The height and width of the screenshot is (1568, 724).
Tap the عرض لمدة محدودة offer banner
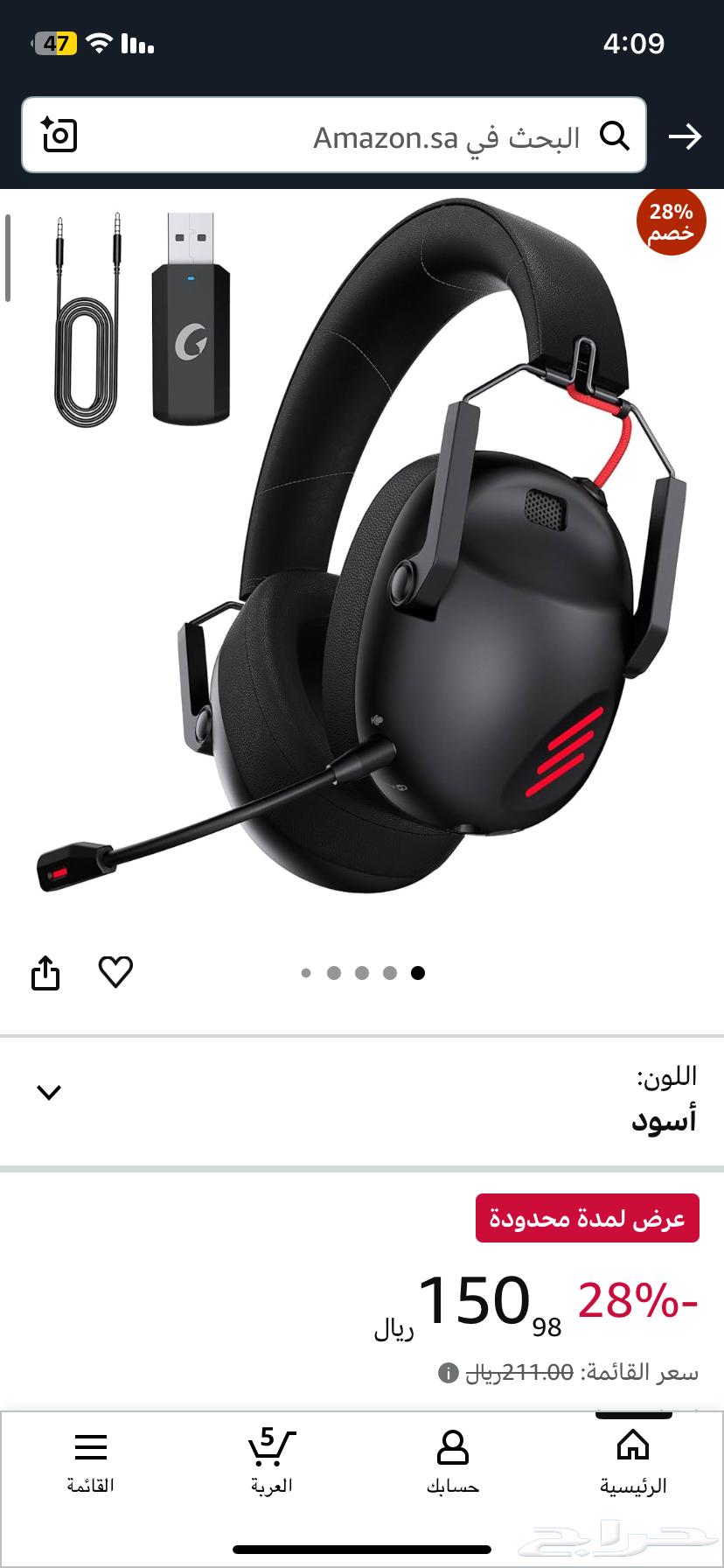587,1217
